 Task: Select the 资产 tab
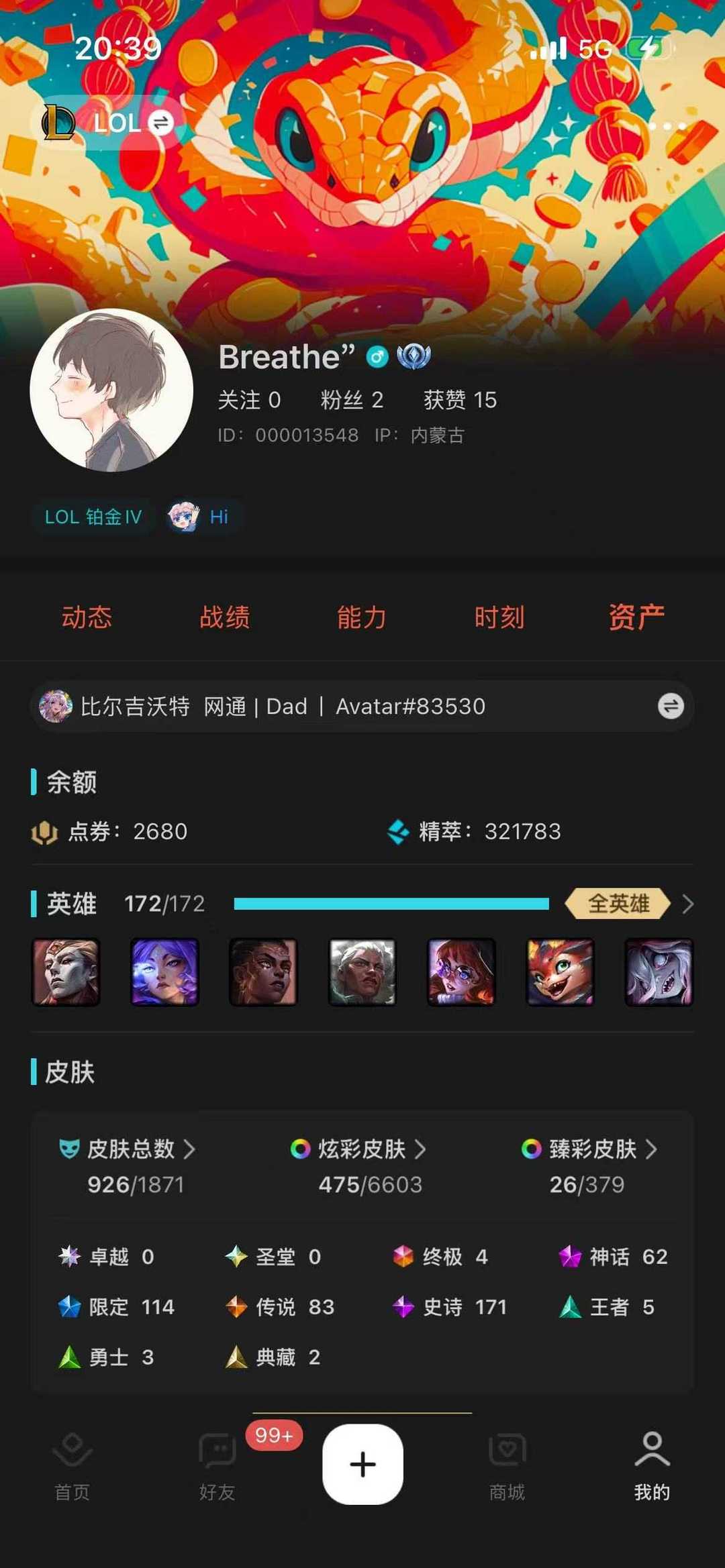[x=636, y=617]
